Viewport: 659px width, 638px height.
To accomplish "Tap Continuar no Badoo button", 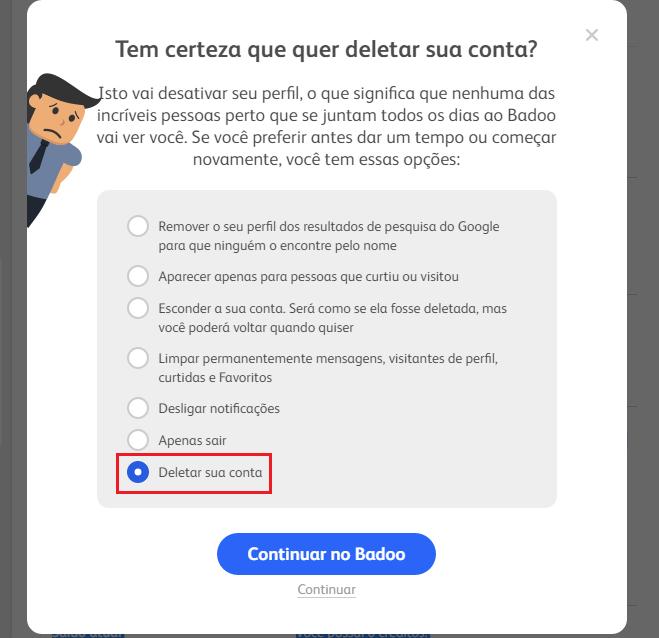I will point(326,554).
